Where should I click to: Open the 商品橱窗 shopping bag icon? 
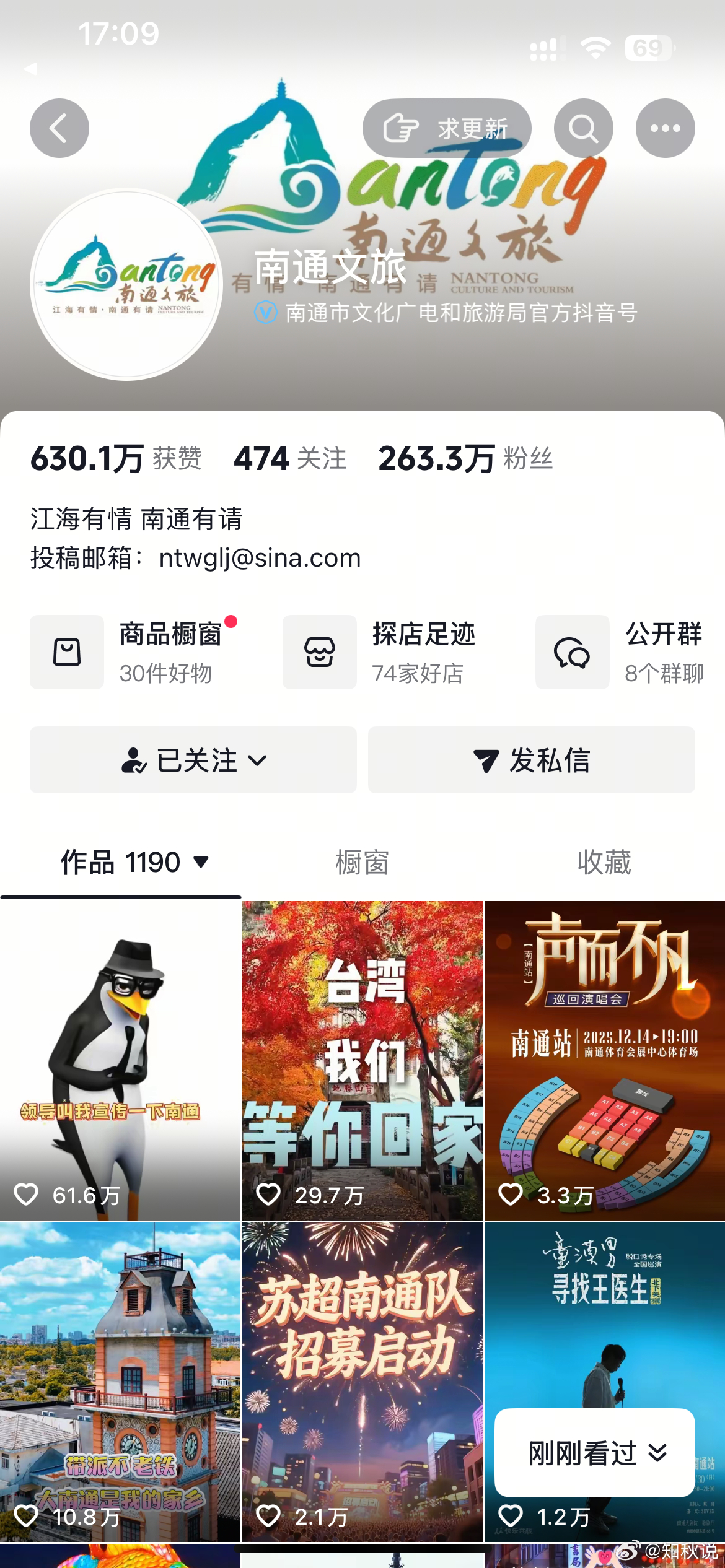coord(66,651)
